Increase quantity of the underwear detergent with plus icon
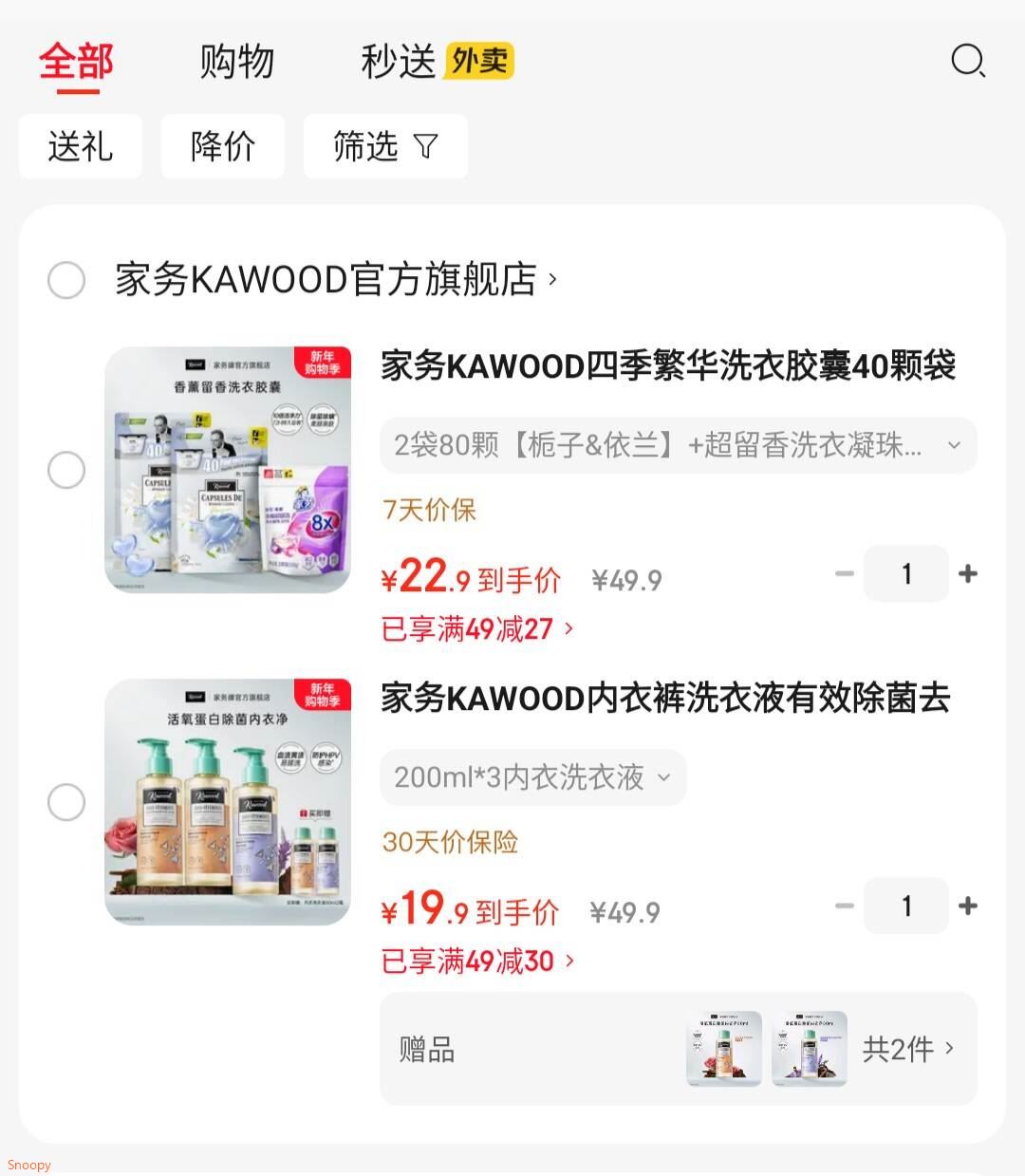Image resolution: width=1025 pixels, height=1176 pixels. click(968, 905)
